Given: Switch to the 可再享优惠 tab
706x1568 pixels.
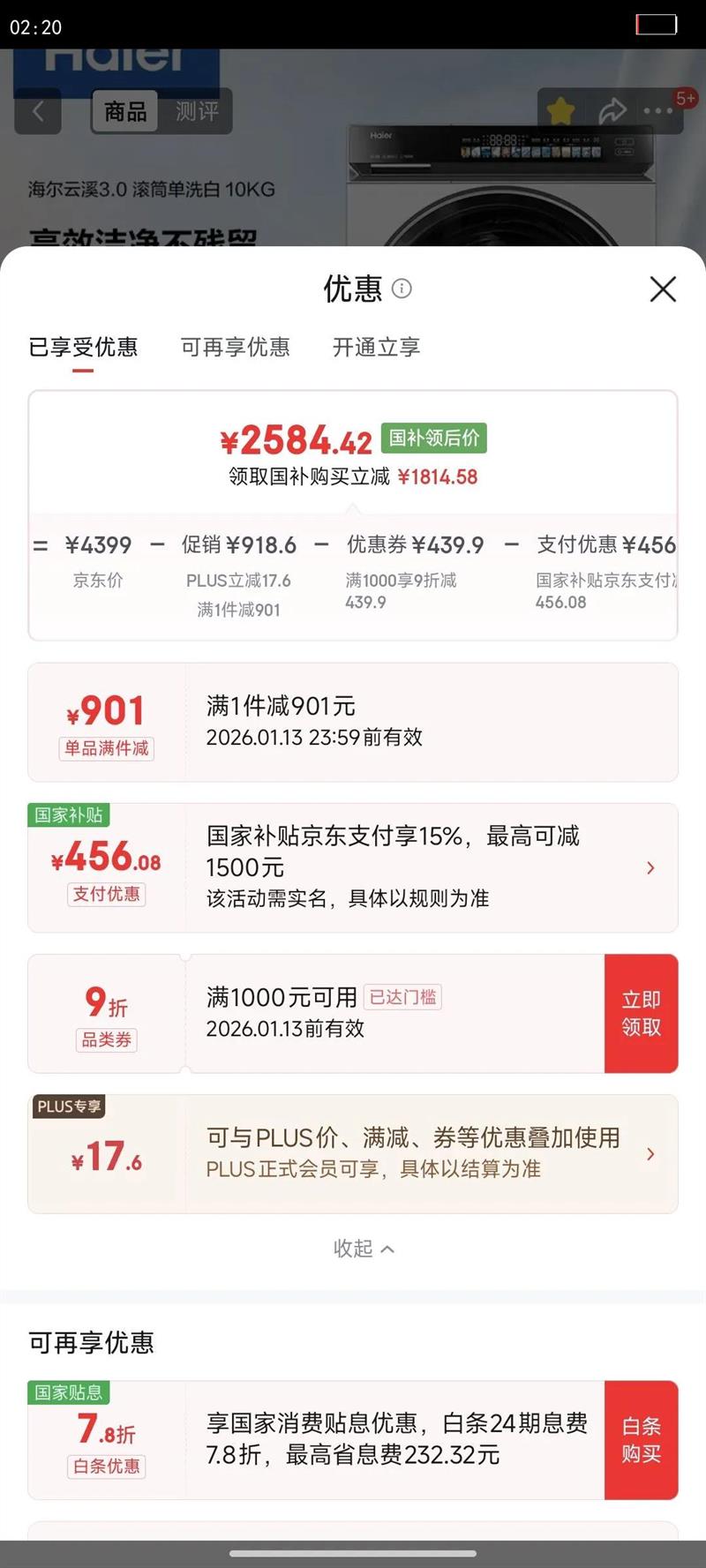Looking at the screenshot, I should (234, 348).
